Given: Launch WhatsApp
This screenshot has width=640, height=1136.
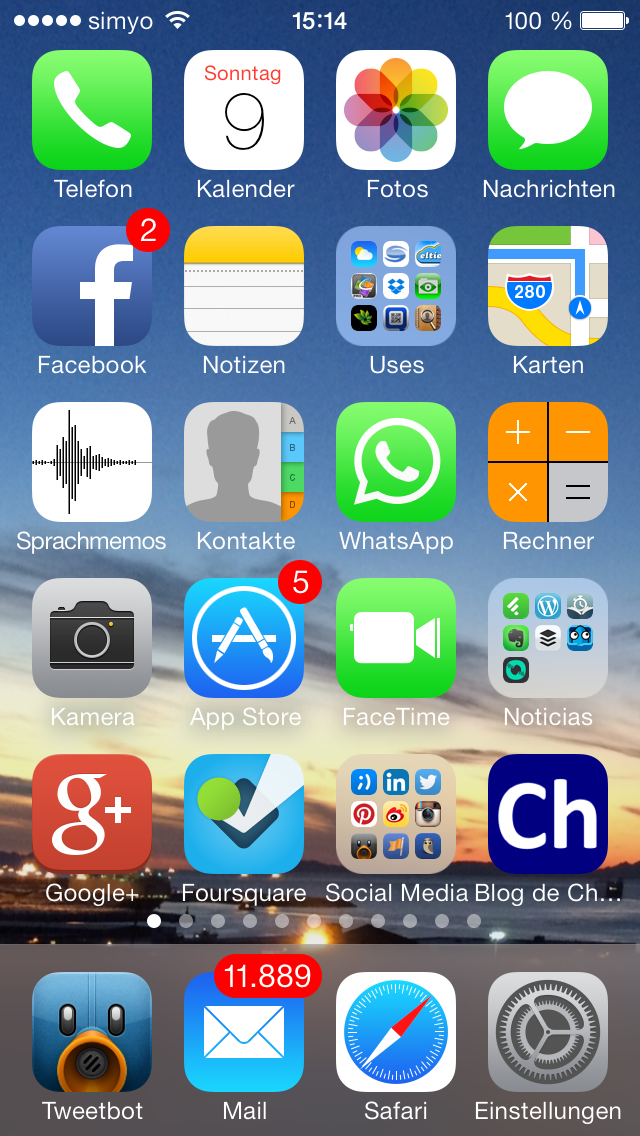Looking at the screenshot, I should coord(396,462).
